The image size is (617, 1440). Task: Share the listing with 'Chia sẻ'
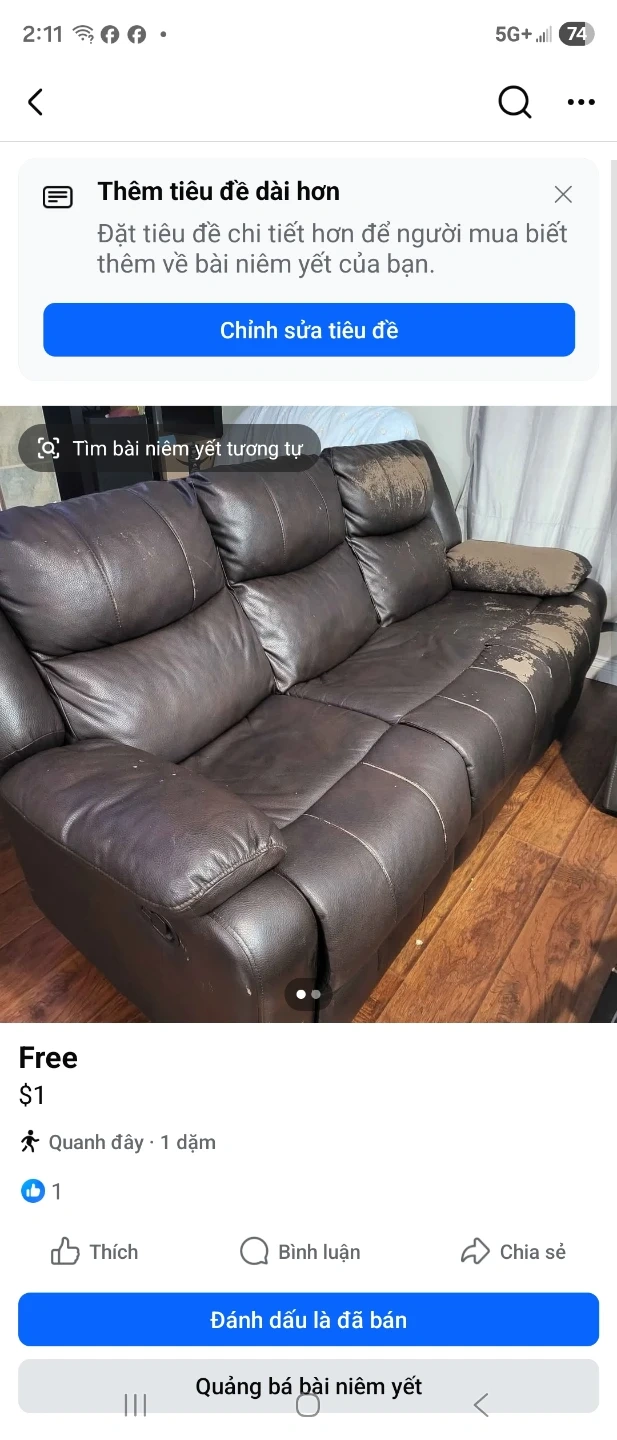tap(513, 1252)
